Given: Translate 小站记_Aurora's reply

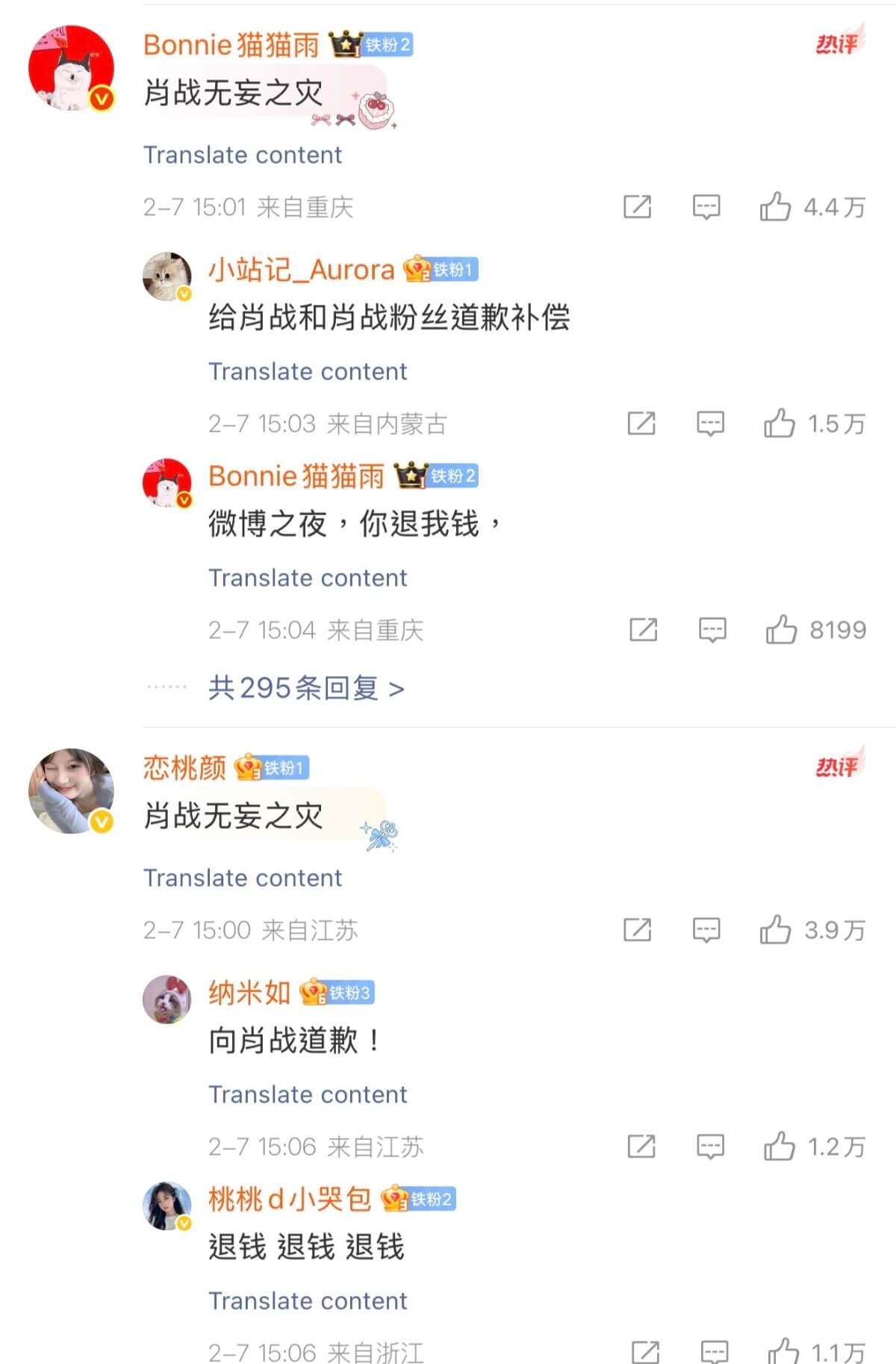Looking at the screenshot, I should [x=308, y=371].
